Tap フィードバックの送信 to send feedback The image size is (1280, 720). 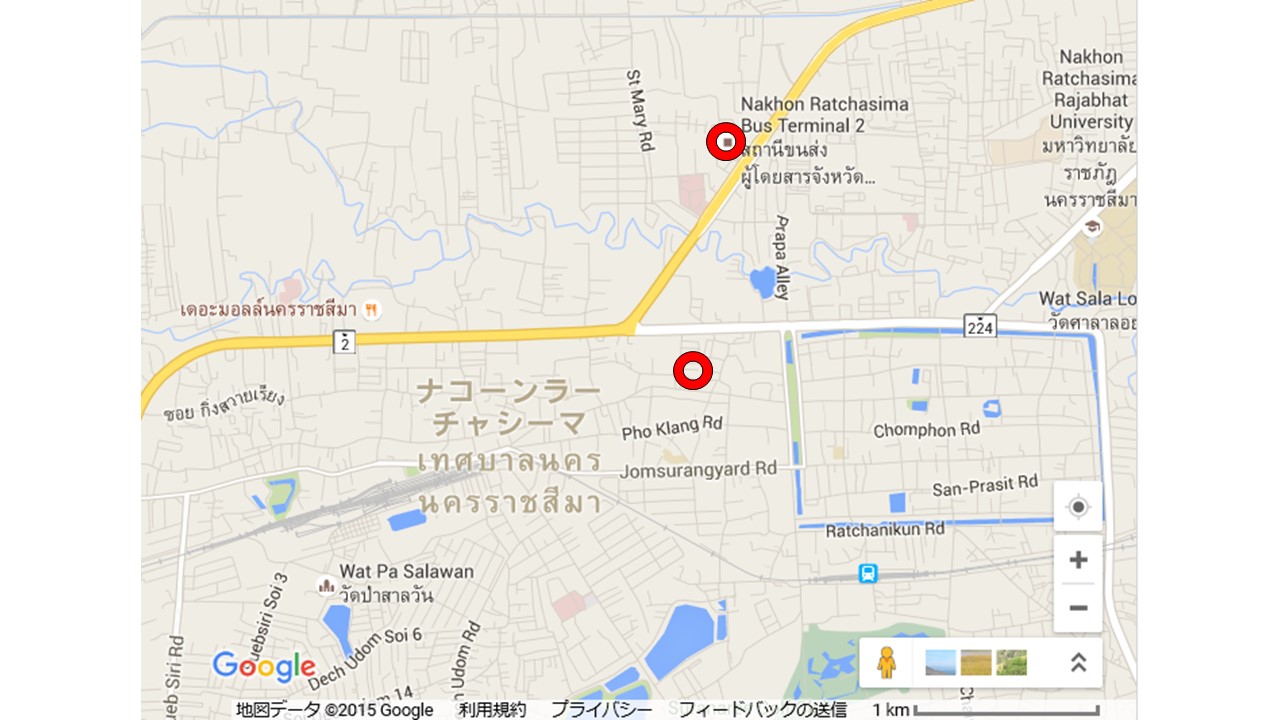point(762,710)
